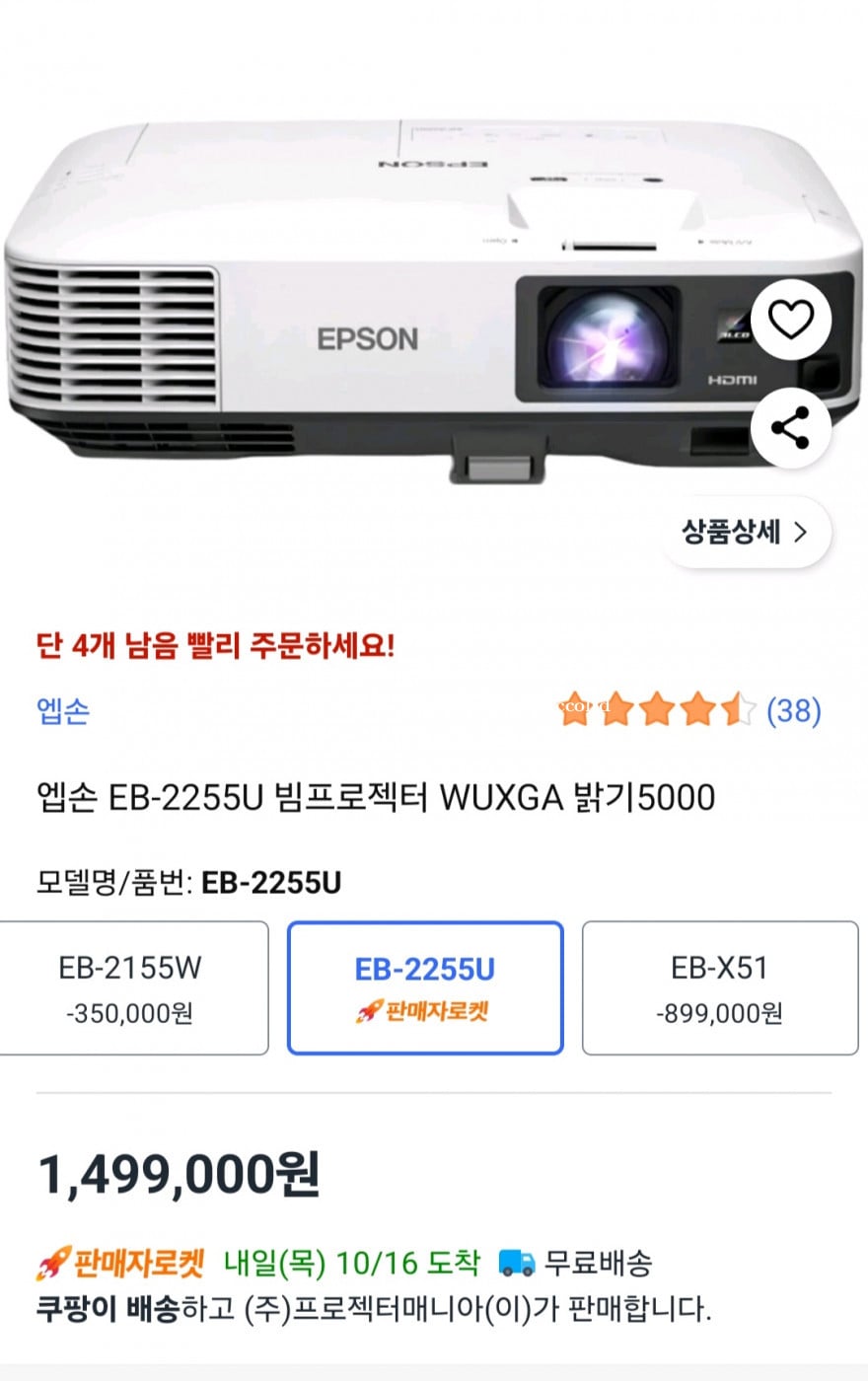Open the 엡손 brand link
Viewport: 868px width, 1381px height.
[x=63, y=710]
